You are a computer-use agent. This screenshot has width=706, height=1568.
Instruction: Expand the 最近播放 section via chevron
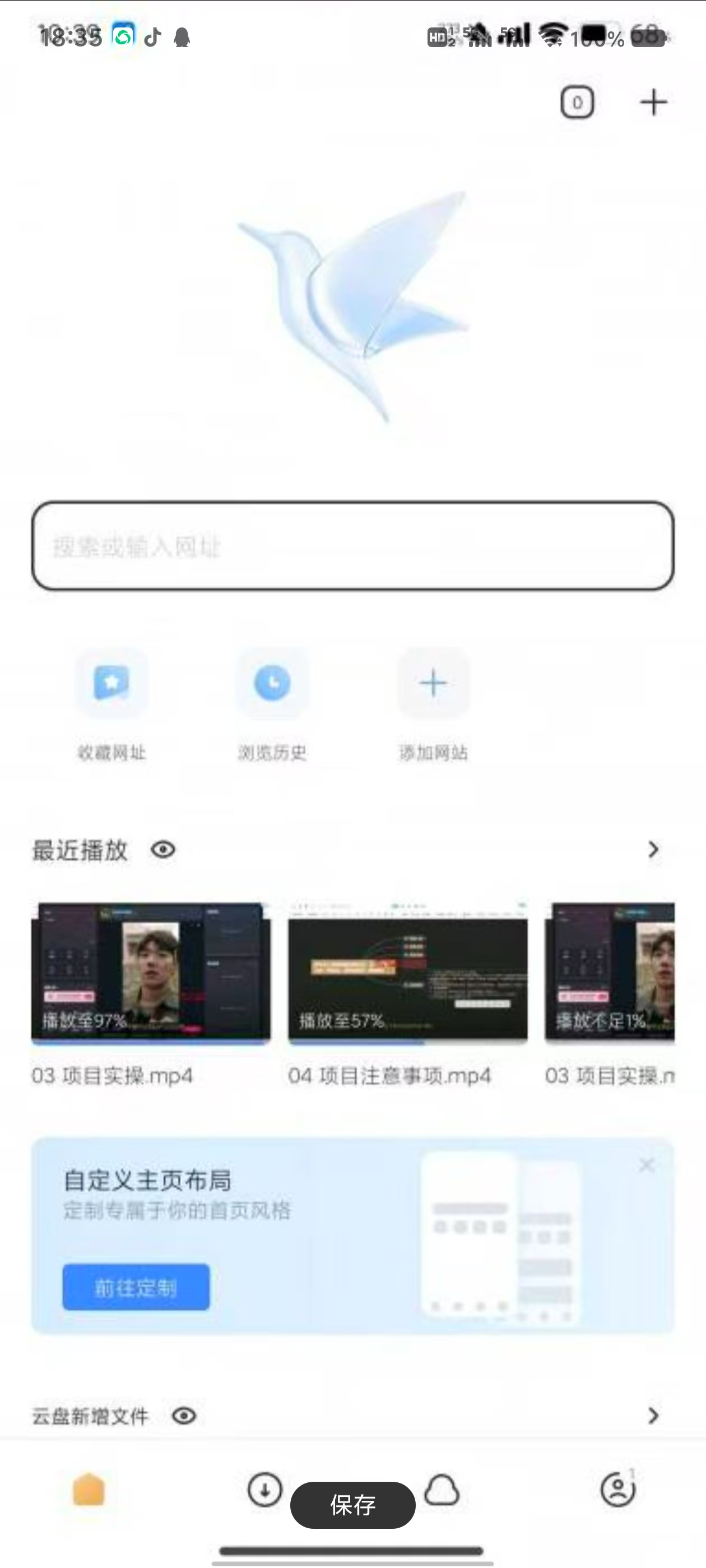pos(654,848)
